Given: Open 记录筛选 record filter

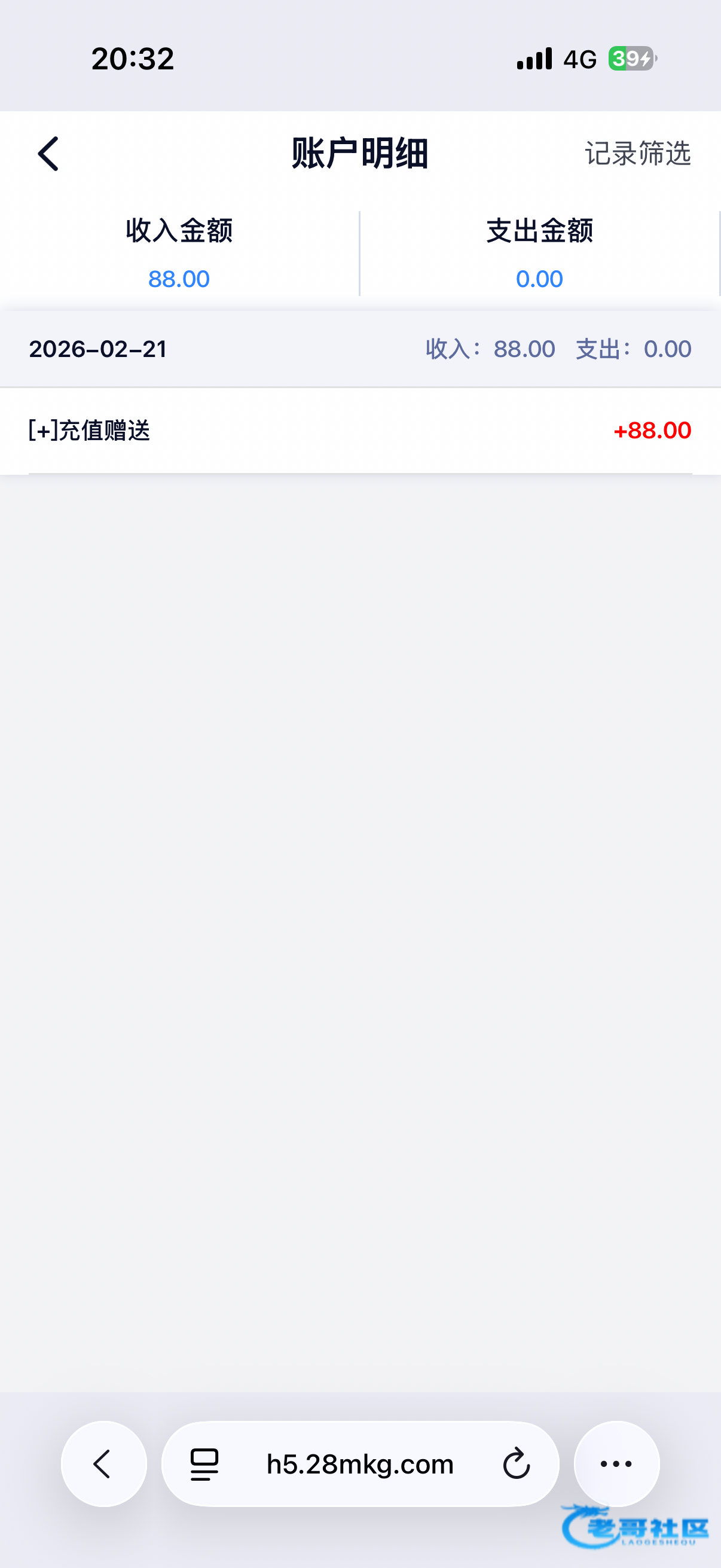Looking at the screenshot, I should point(637,153).
